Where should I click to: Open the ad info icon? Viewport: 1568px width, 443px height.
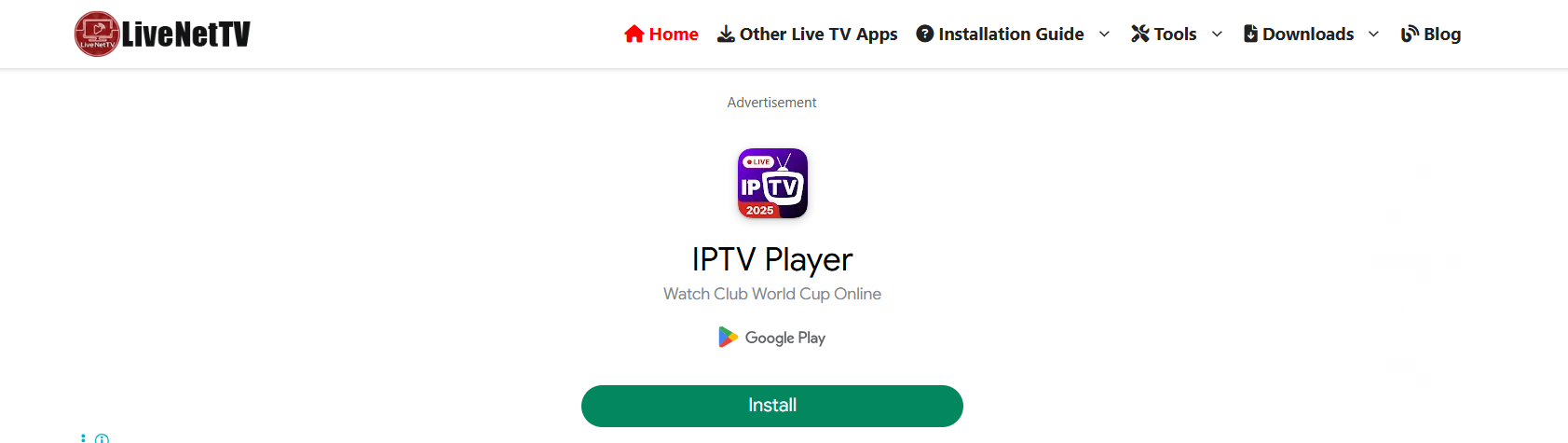[102, 438]
